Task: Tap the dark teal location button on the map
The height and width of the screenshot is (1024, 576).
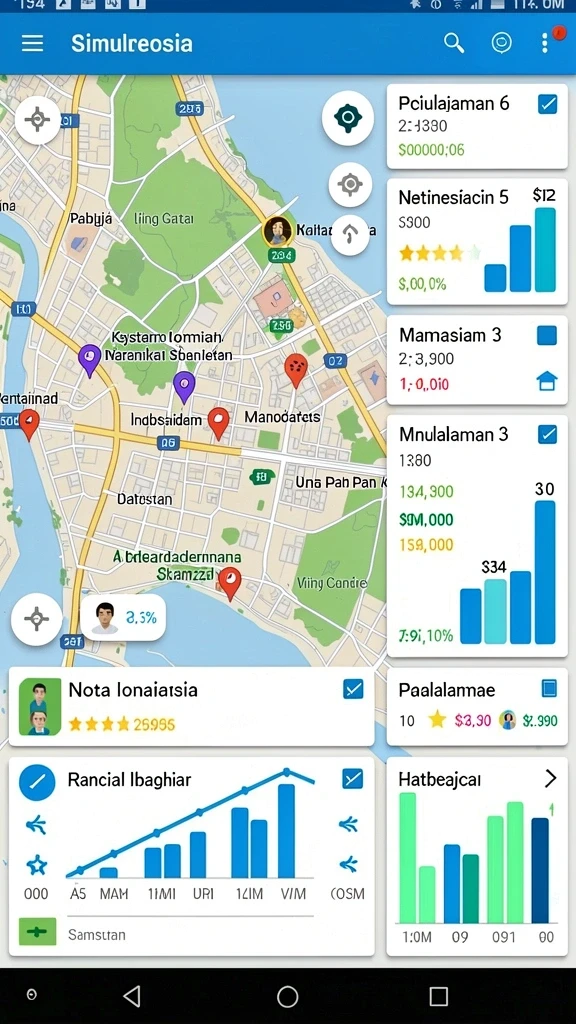Action: coord(347,118)
